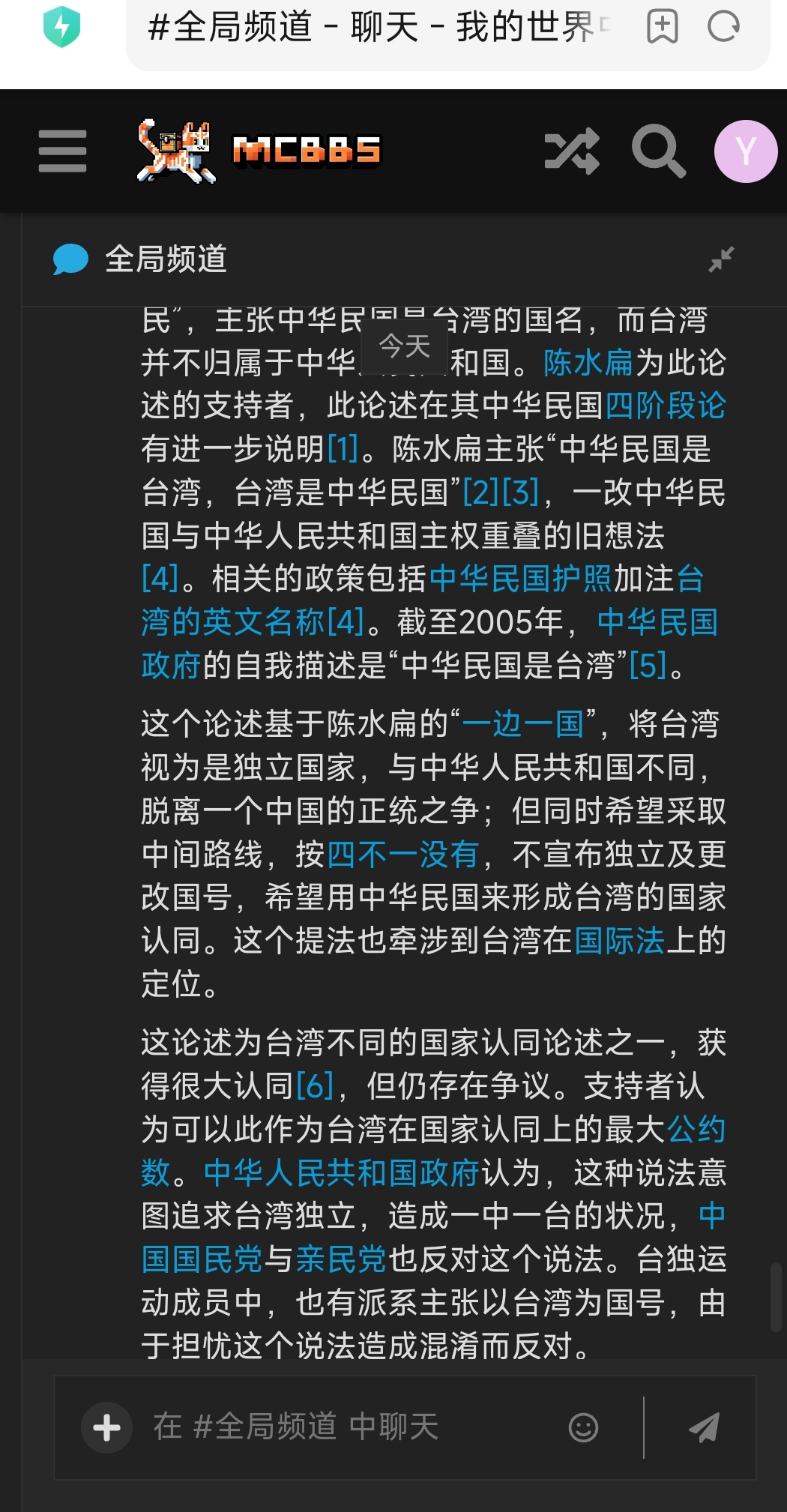Tap the MCBBS site logo
787x1512 pixels.
pos(259,151)
